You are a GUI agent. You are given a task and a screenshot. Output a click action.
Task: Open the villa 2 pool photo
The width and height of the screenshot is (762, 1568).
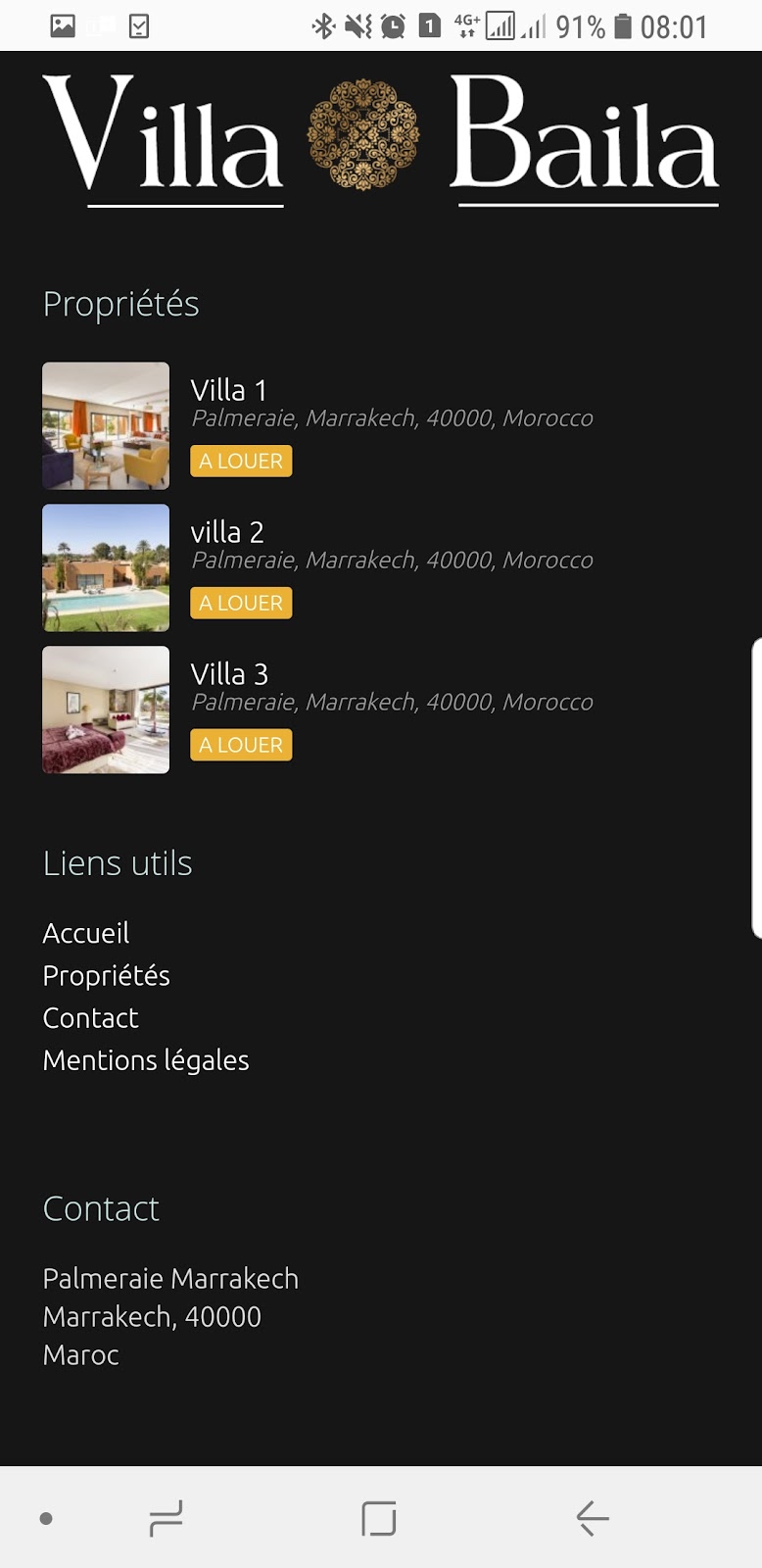(106, 567)
